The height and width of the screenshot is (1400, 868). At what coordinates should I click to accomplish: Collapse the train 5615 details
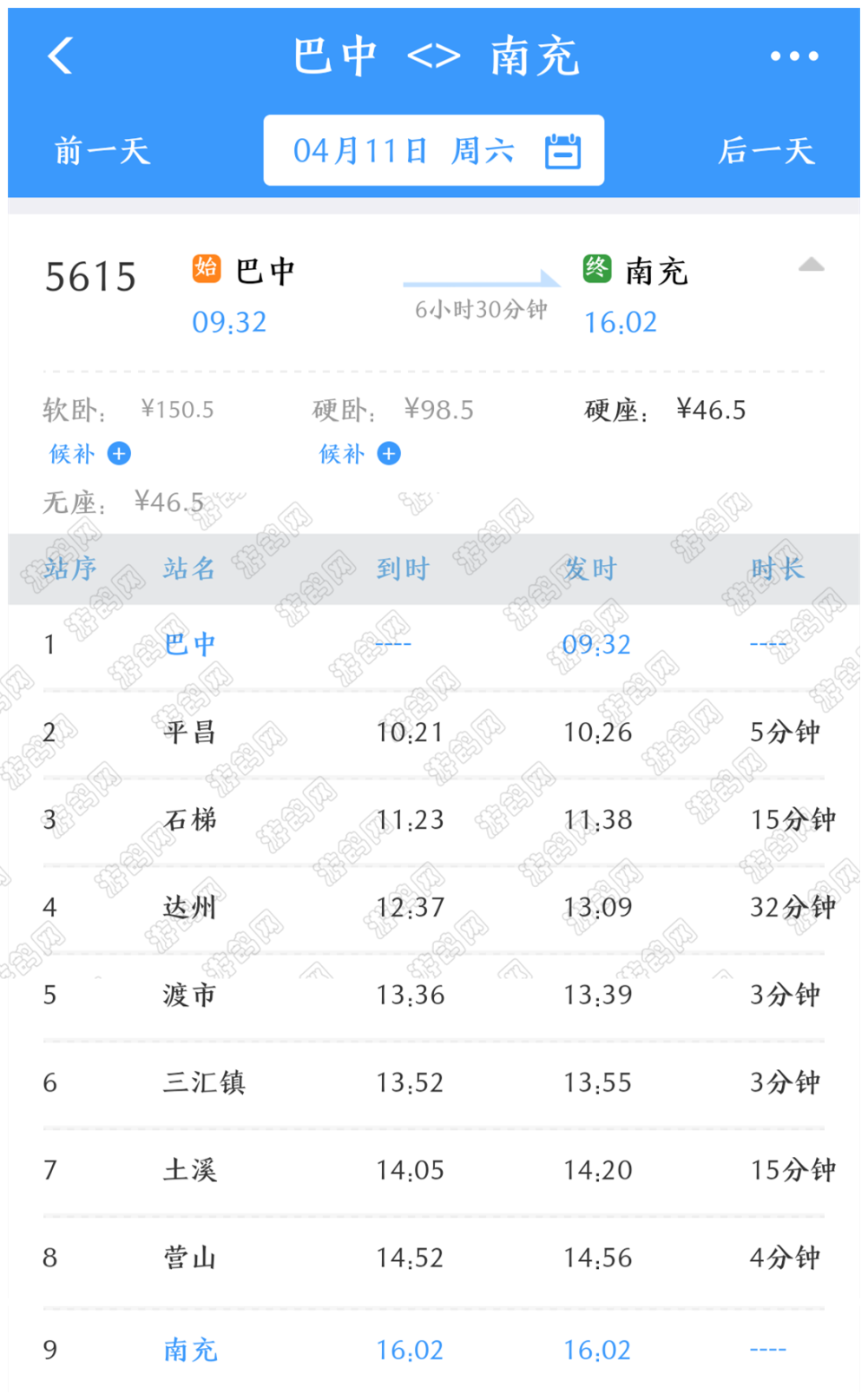point(811,266)
